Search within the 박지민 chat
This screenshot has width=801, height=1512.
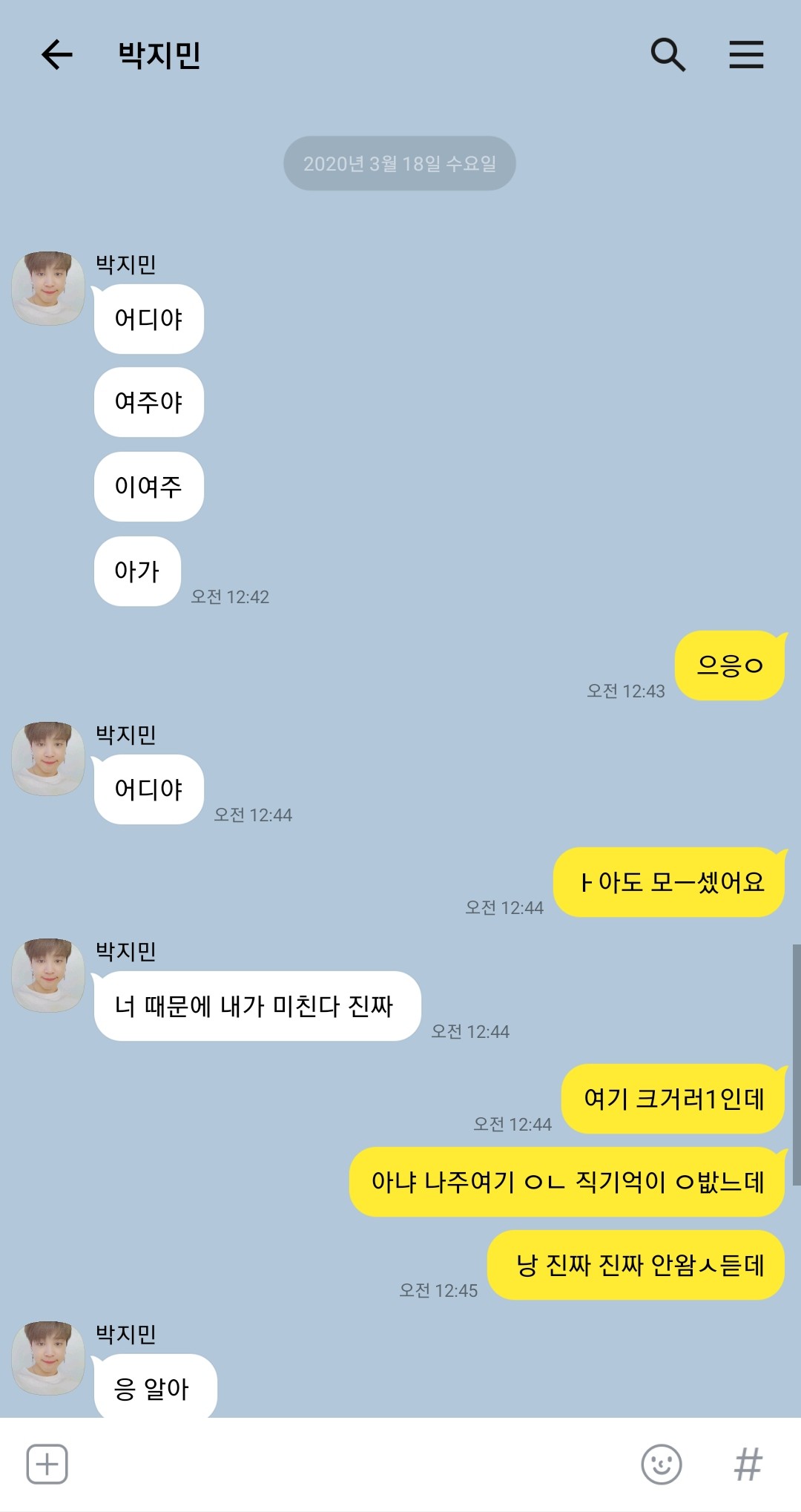tap(667, 55)
